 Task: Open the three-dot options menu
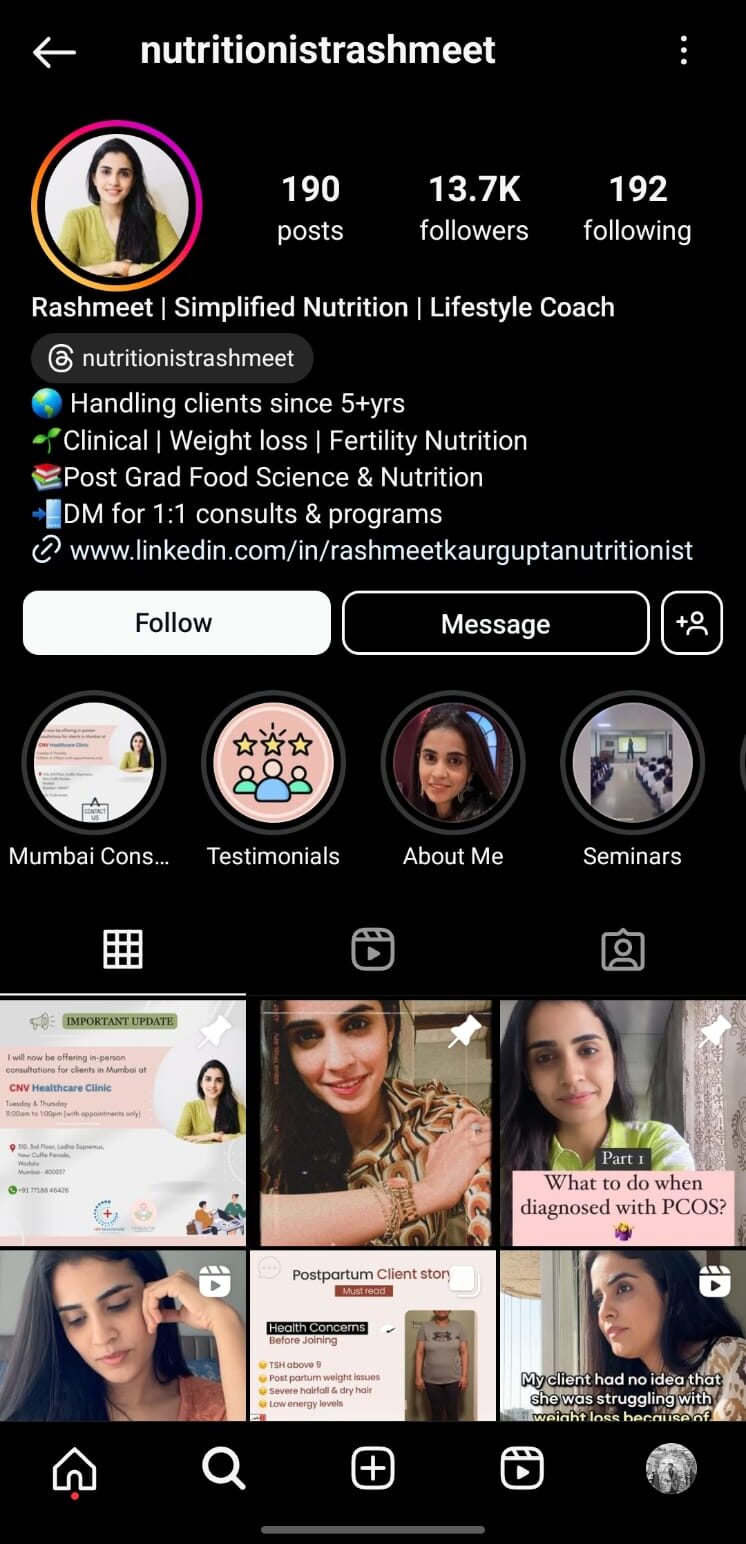(684, 51)
